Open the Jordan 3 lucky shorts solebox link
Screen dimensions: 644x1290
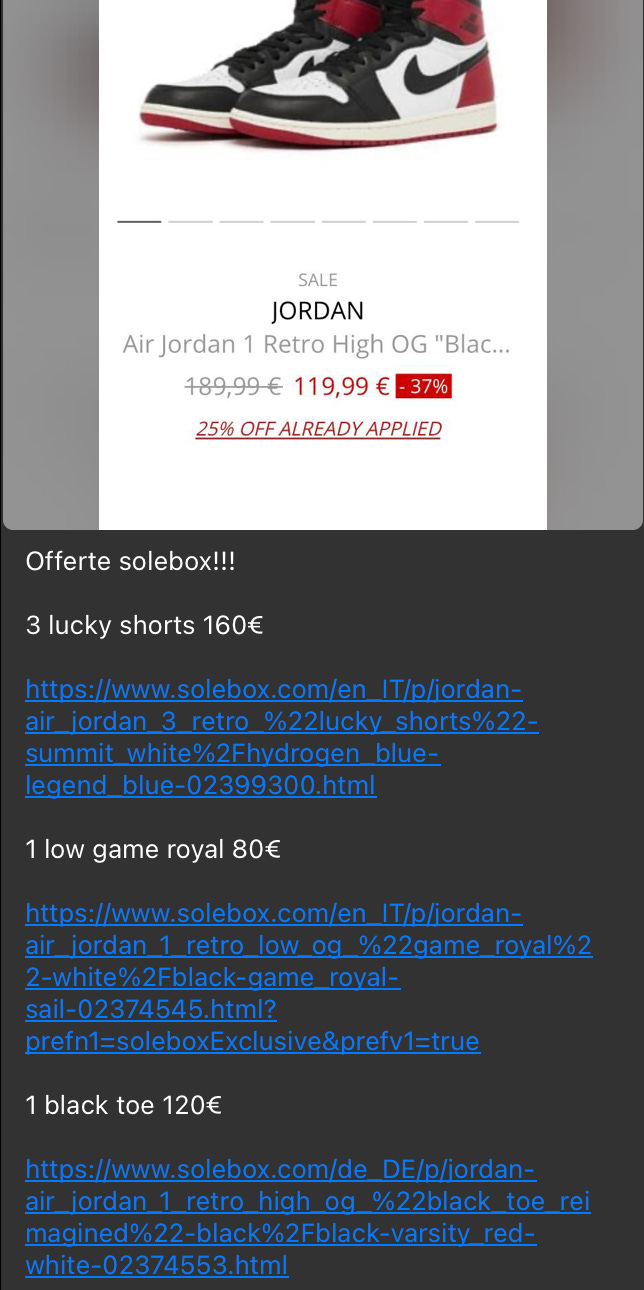[280, 737]
